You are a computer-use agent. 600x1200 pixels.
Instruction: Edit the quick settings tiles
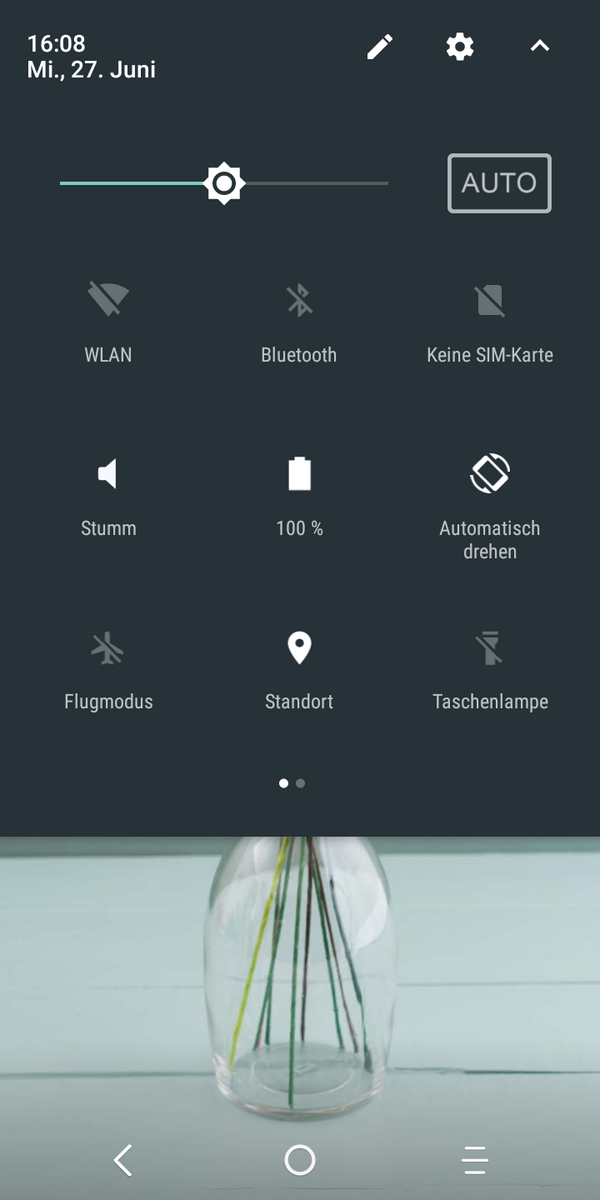tap(379, 46)
